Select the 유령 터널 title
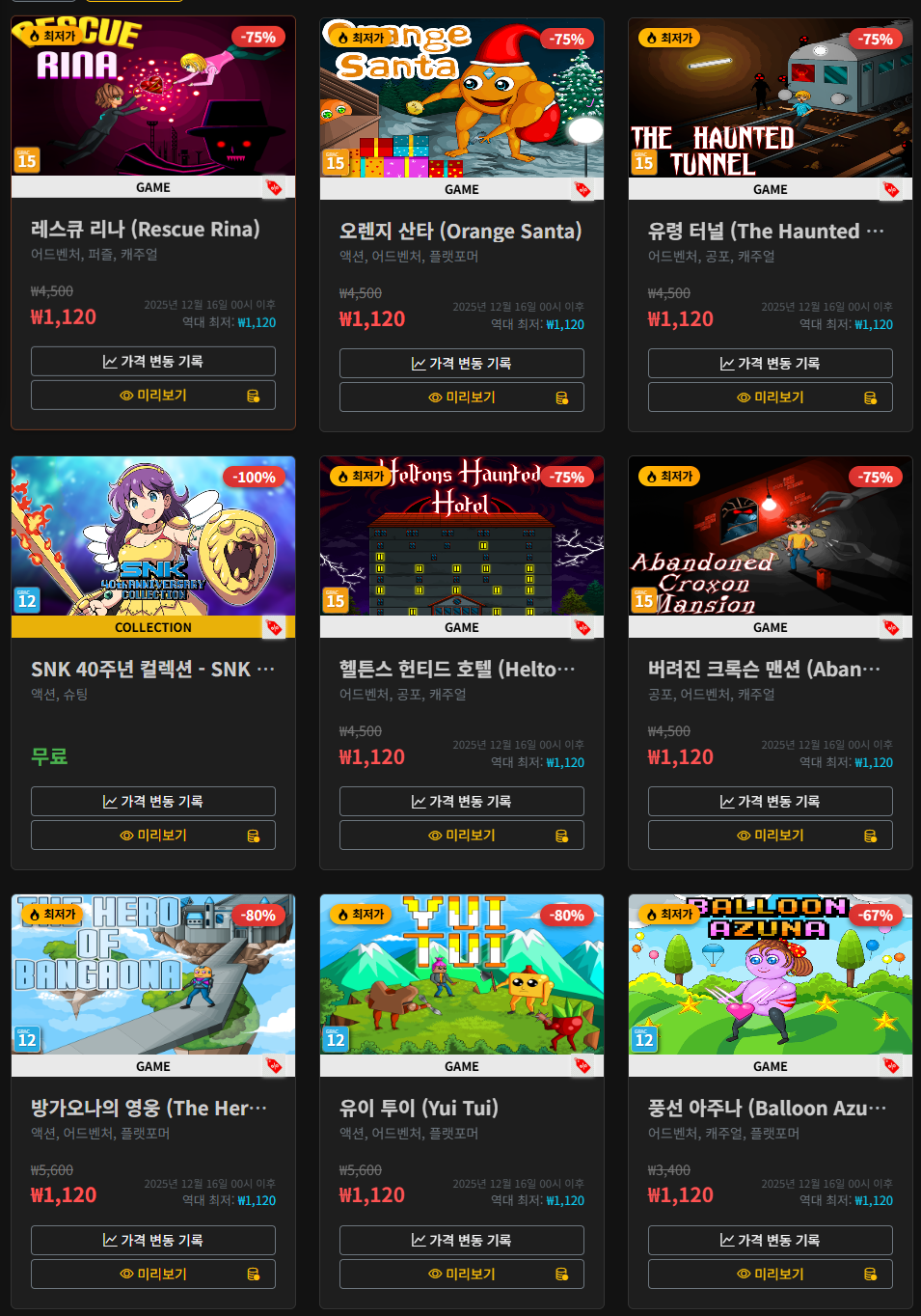Viewport: 921px width, 1316px height. coord(753,232)
